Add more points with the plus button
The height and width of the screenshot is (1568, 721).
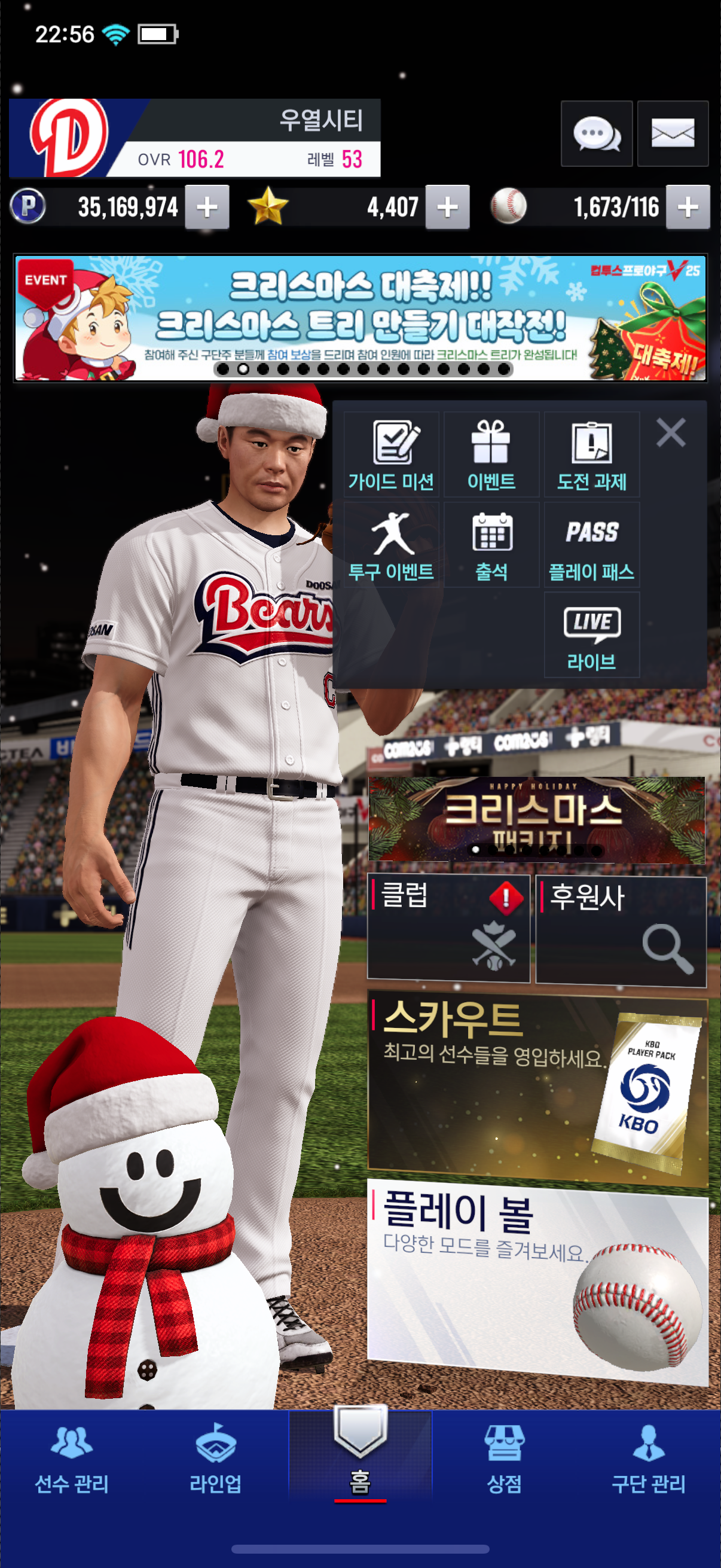tap(207, 208)
